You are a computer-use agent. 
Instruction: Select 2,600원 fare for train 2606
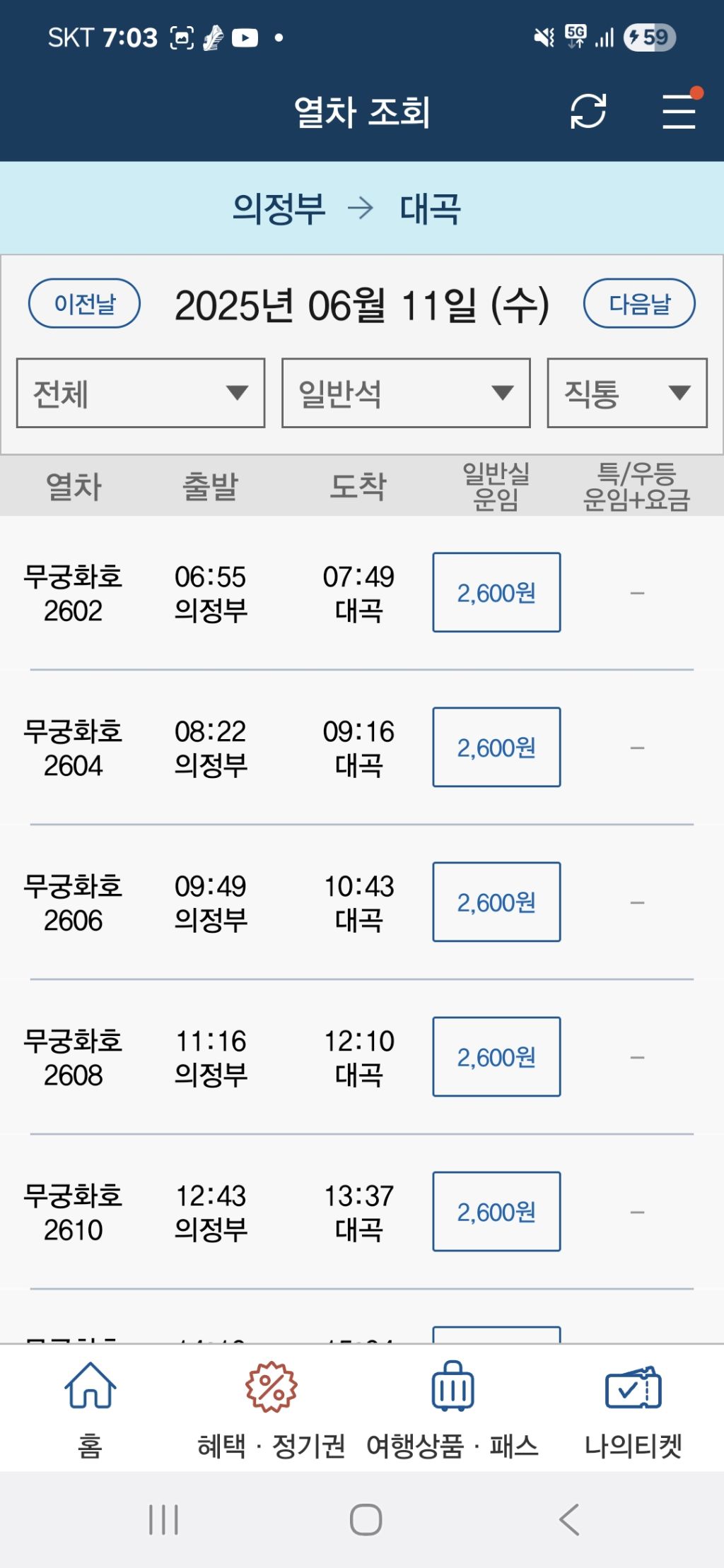coord(496,902)
